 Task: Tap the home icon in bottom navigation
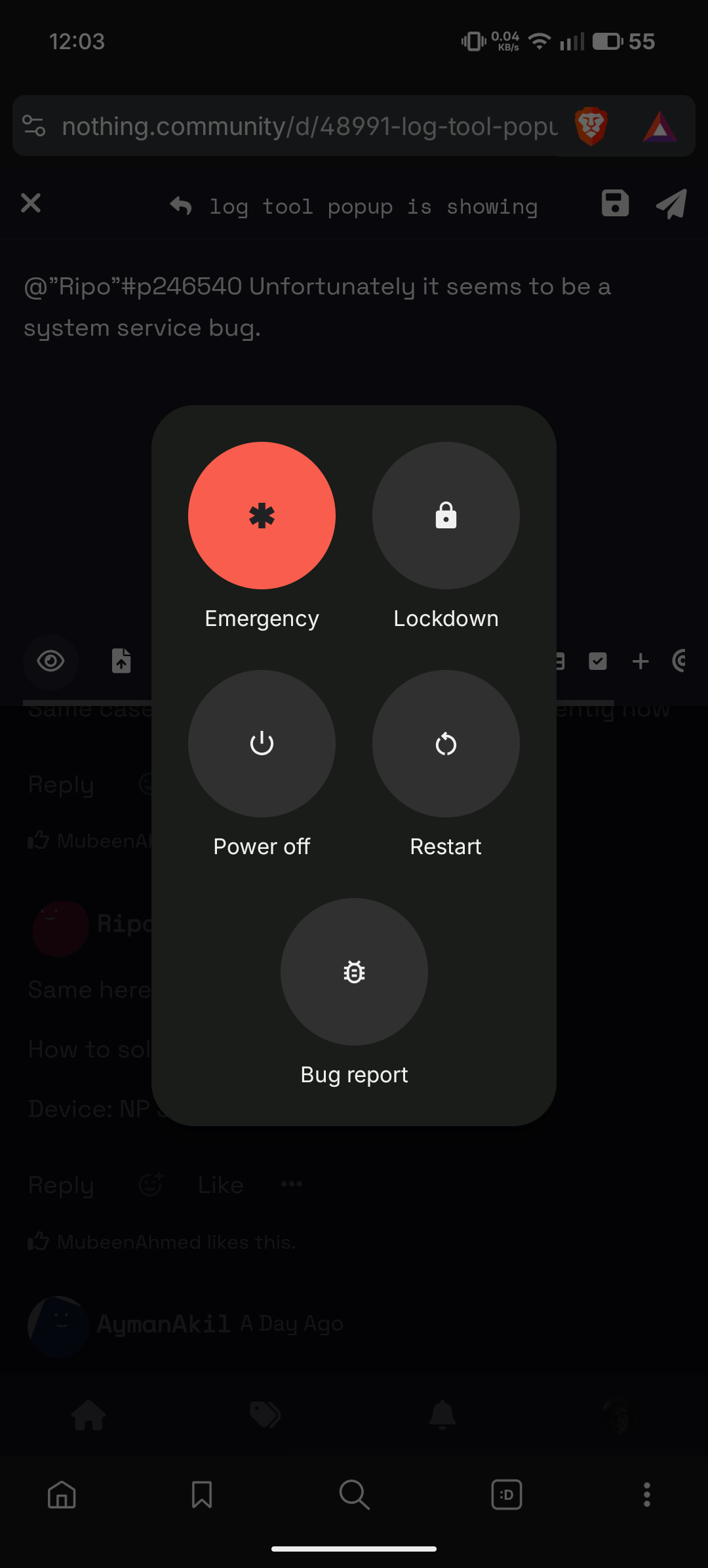pyautogui.click(x=60, y=1495)
